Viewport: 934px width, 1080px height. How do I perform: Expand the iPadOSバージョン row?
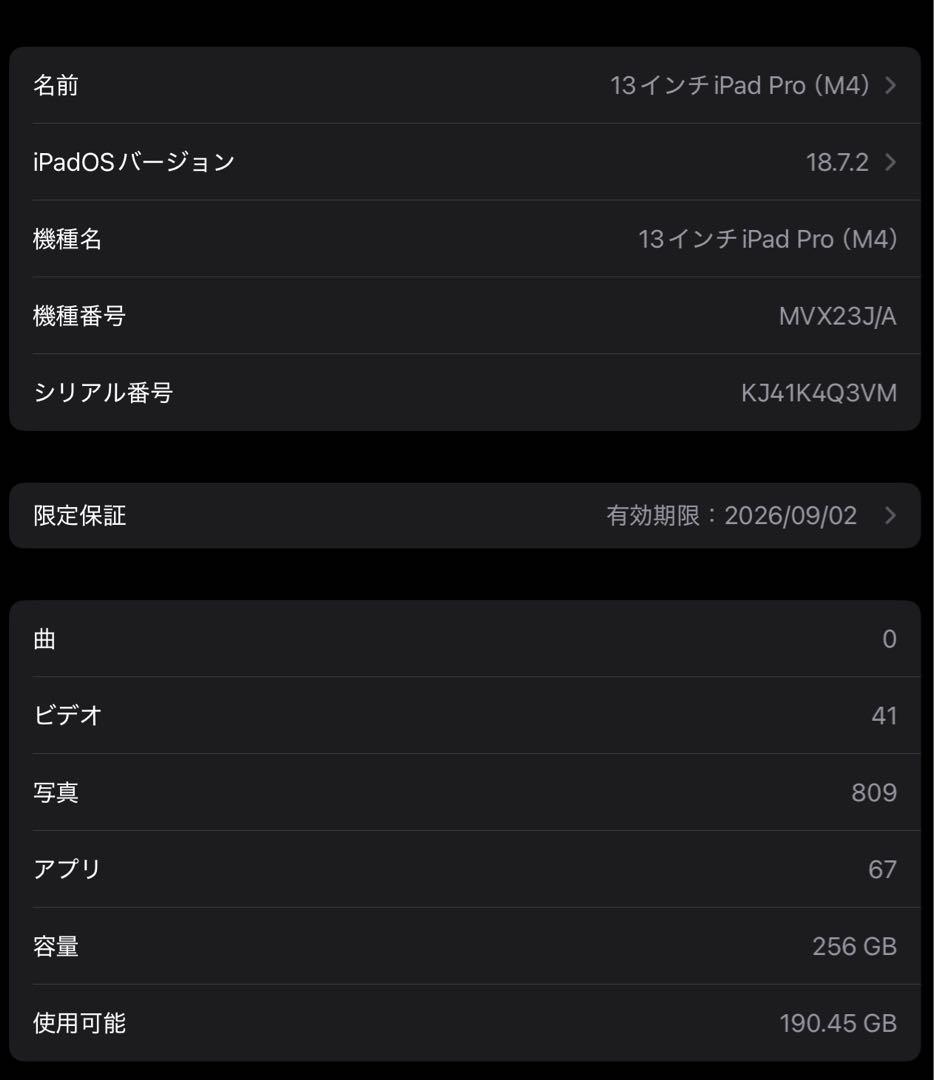467,162
